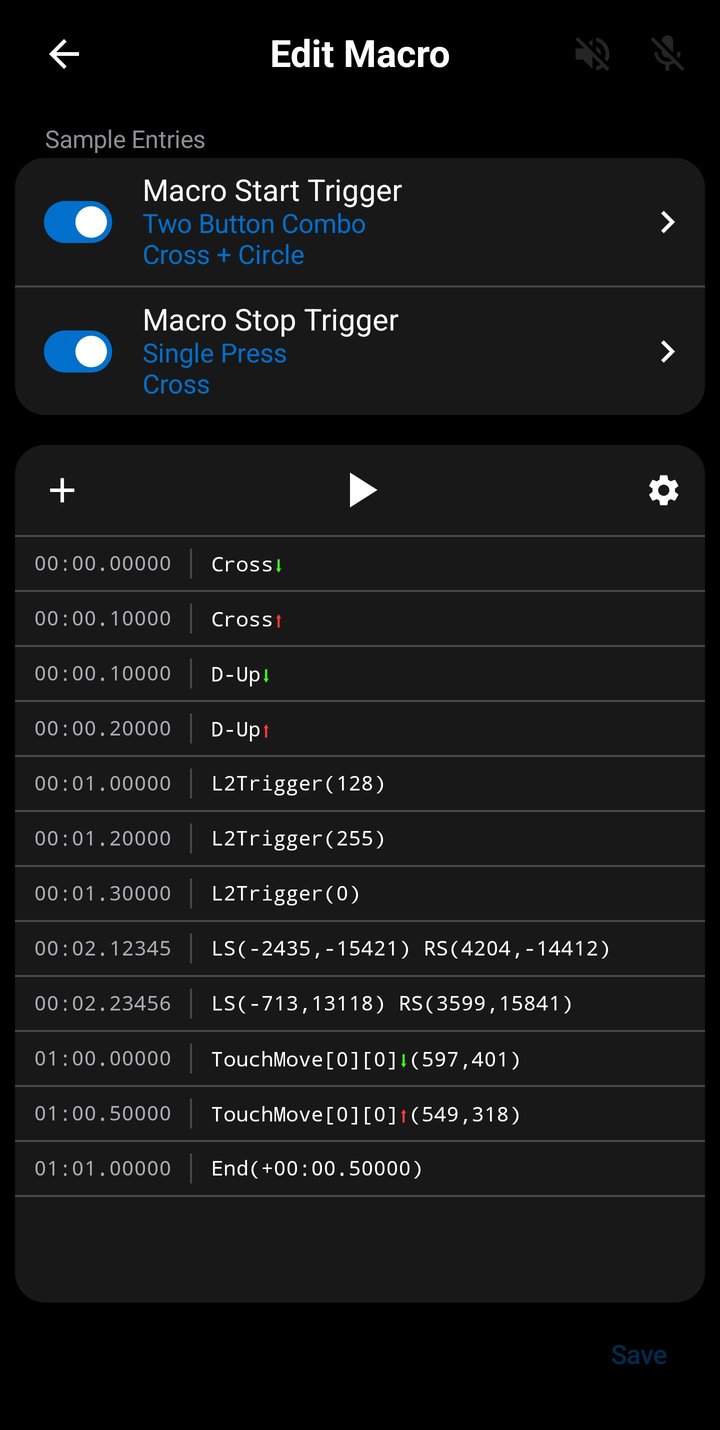
Task: Tap the muted microphone icon
Action: pyautogui.click(x=666, y=54)
